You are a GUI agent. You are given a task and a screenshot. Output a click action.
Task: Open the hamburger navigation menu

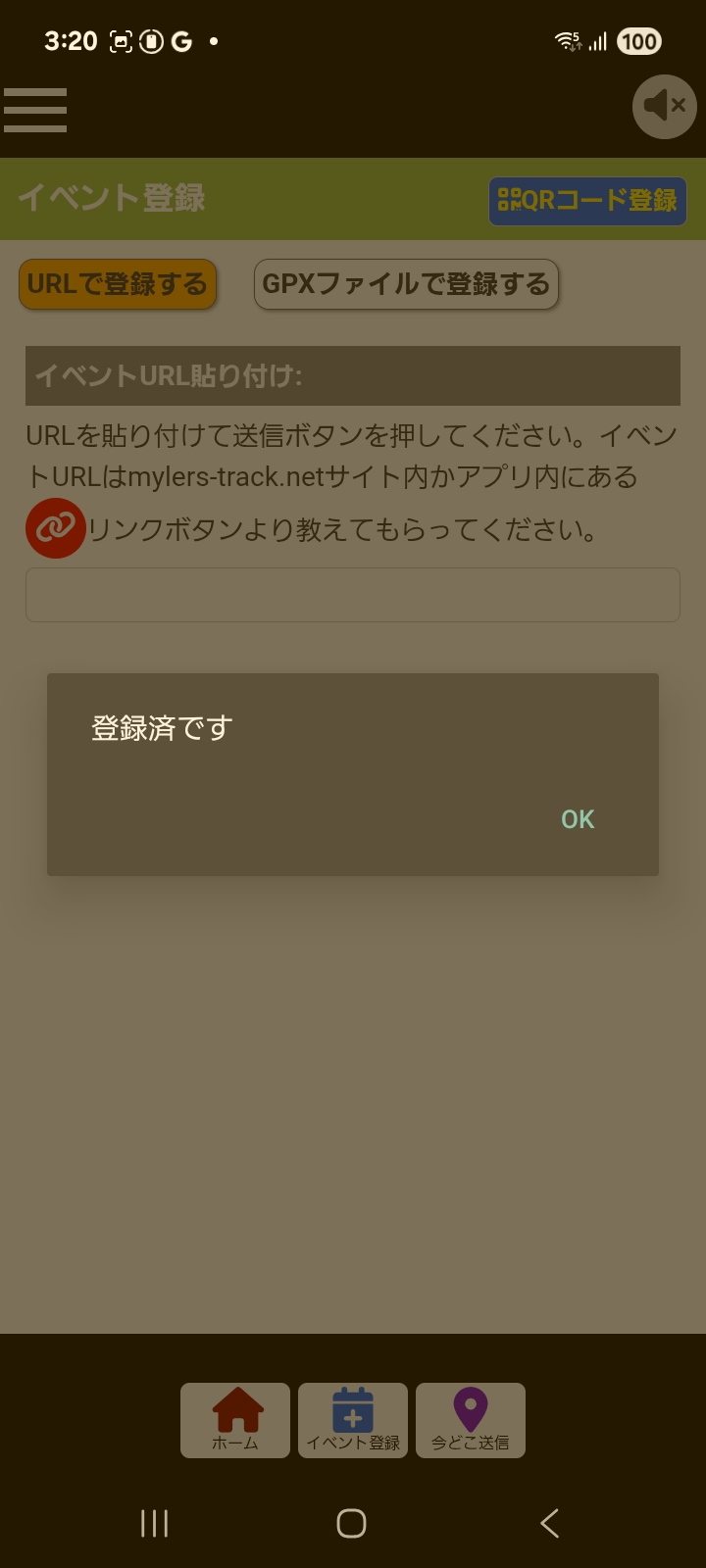35,108
